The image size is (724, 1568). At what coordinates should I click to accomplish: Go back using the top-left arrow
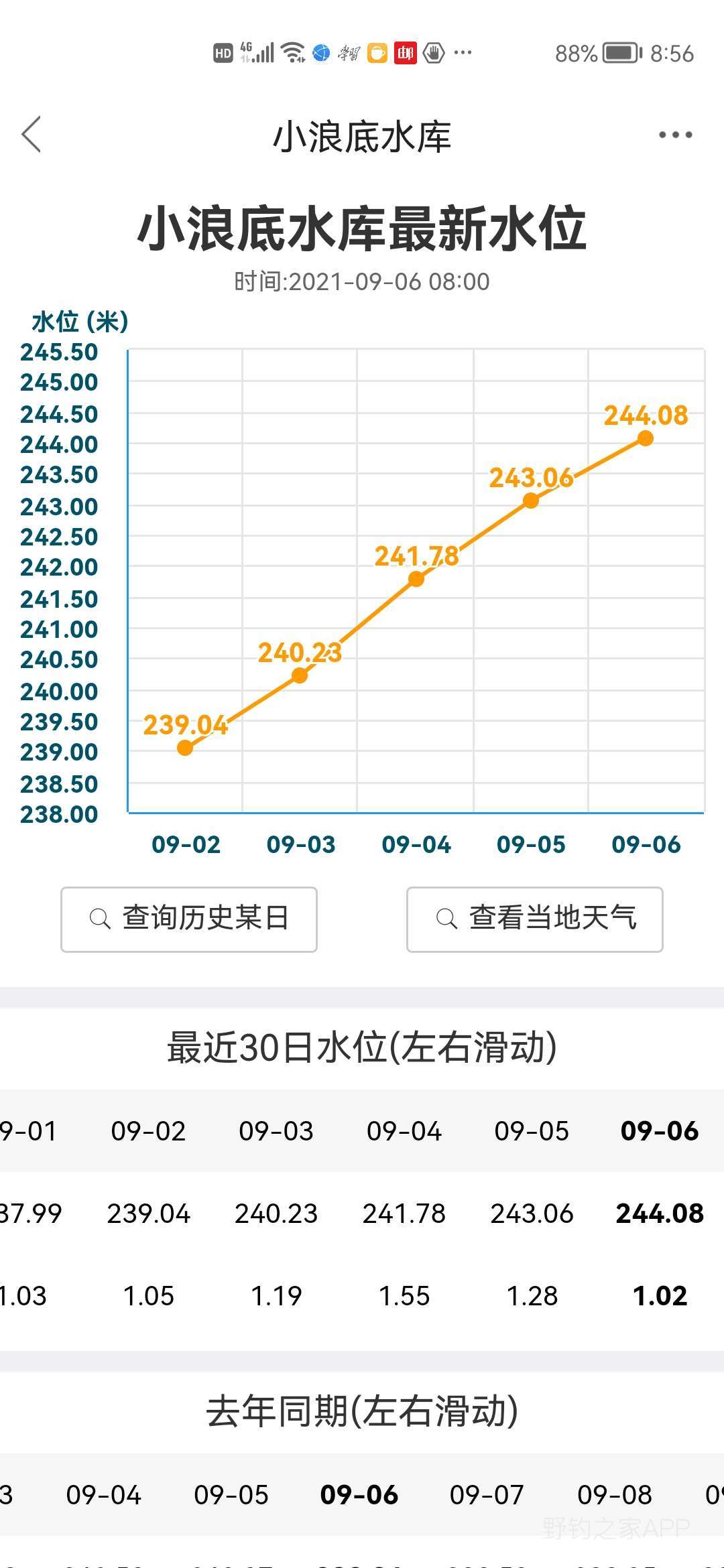(x=32, y=134)
